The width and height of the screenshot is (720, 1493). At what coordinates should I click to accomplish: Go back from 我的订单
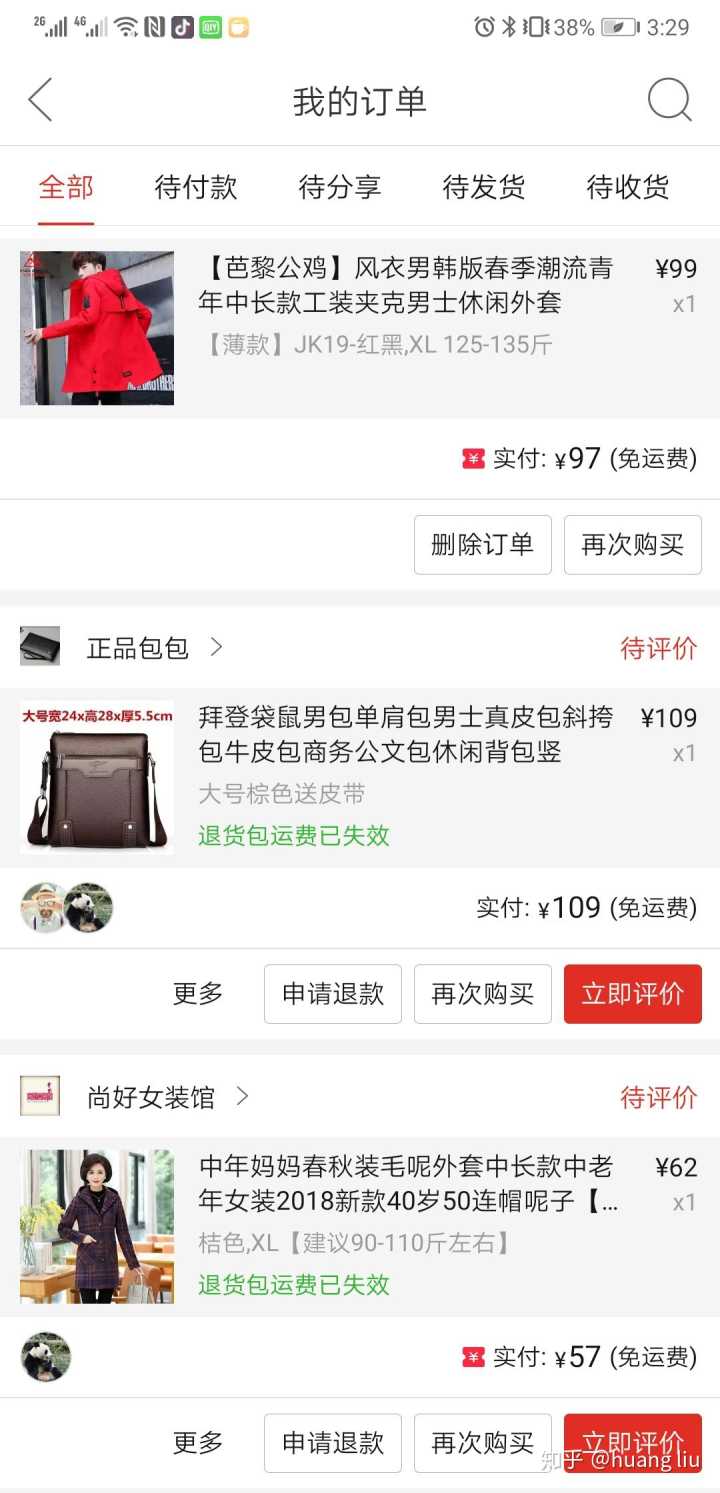(x=40, y=101)
